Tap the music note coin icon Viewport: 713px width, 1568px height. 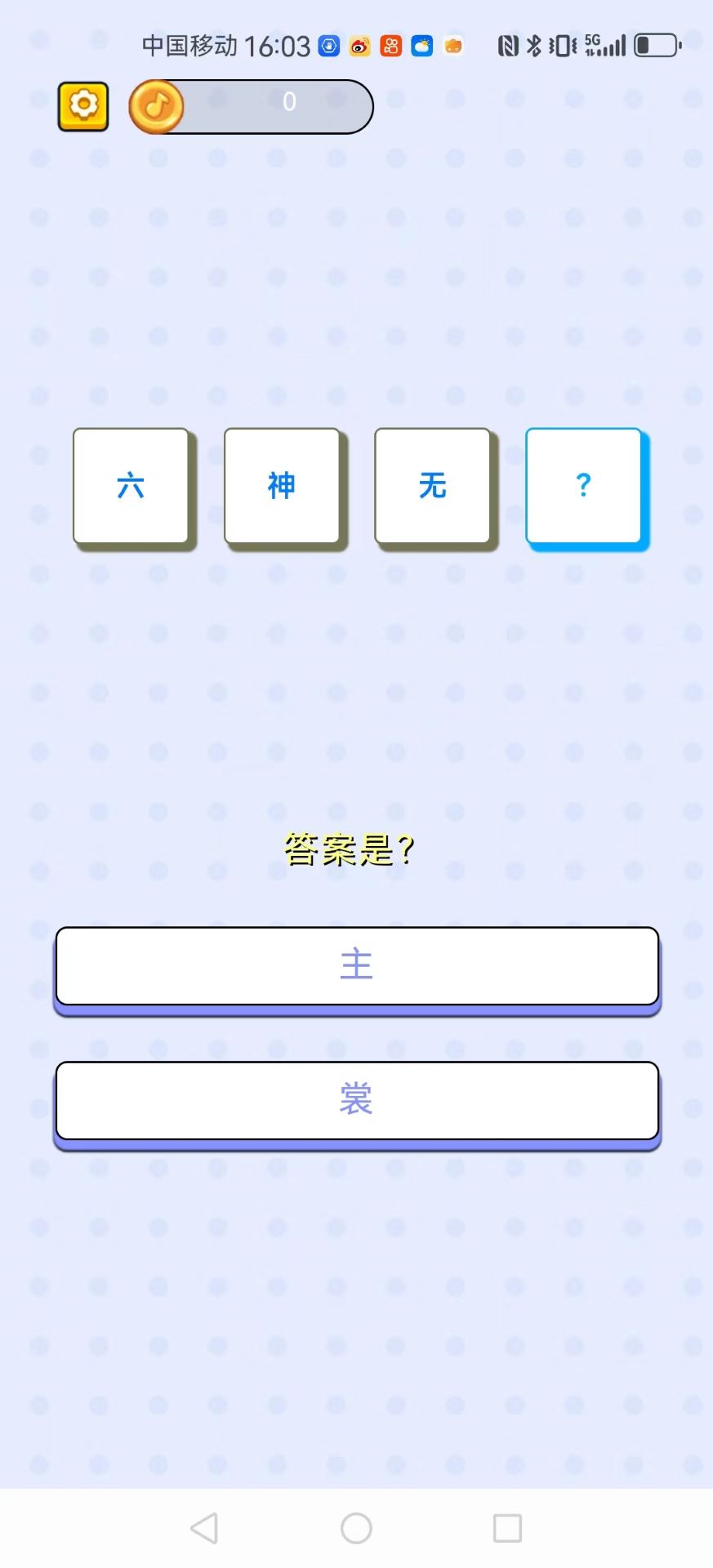[x=158, y=105]
